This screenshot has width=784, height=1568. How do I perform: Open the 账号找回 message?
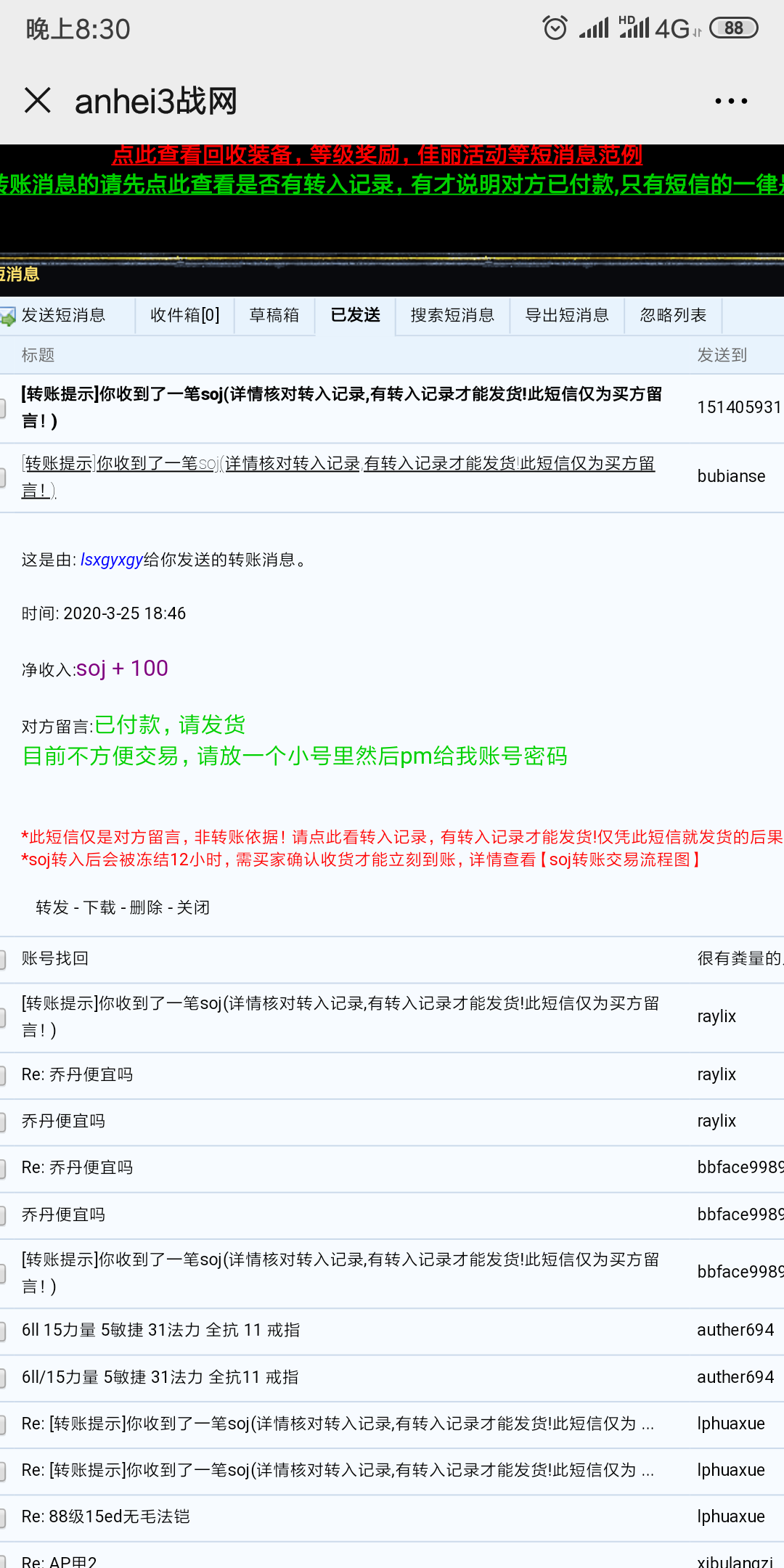[x=55, y=958]
